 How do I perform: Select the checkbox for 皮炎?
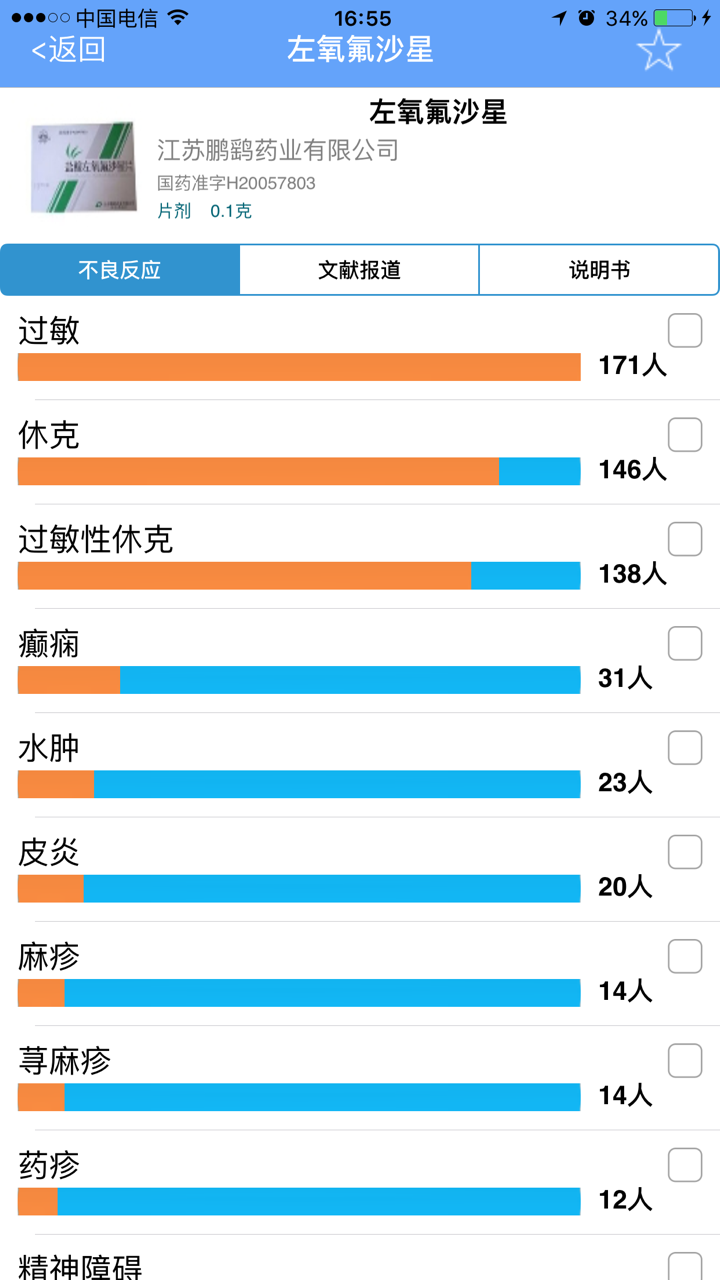coord(684,851)
